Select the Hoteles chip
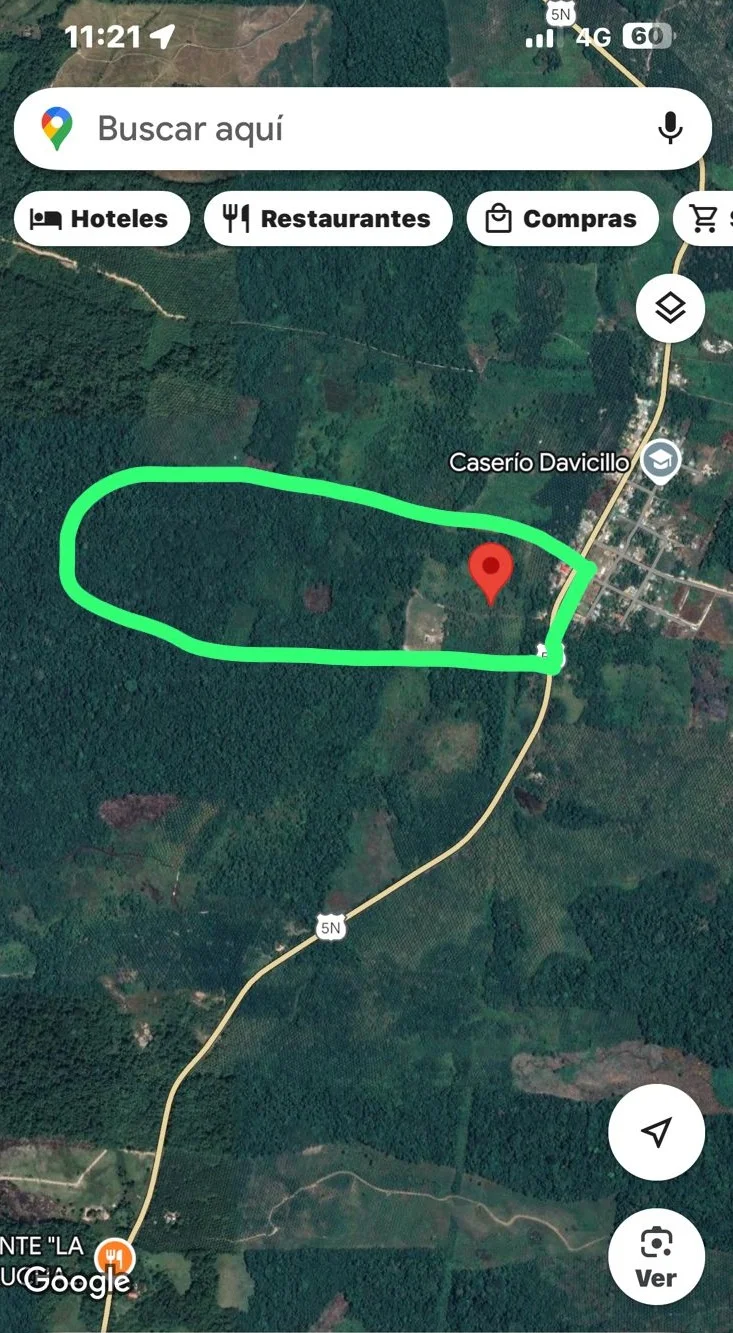 tap(101, 219)
